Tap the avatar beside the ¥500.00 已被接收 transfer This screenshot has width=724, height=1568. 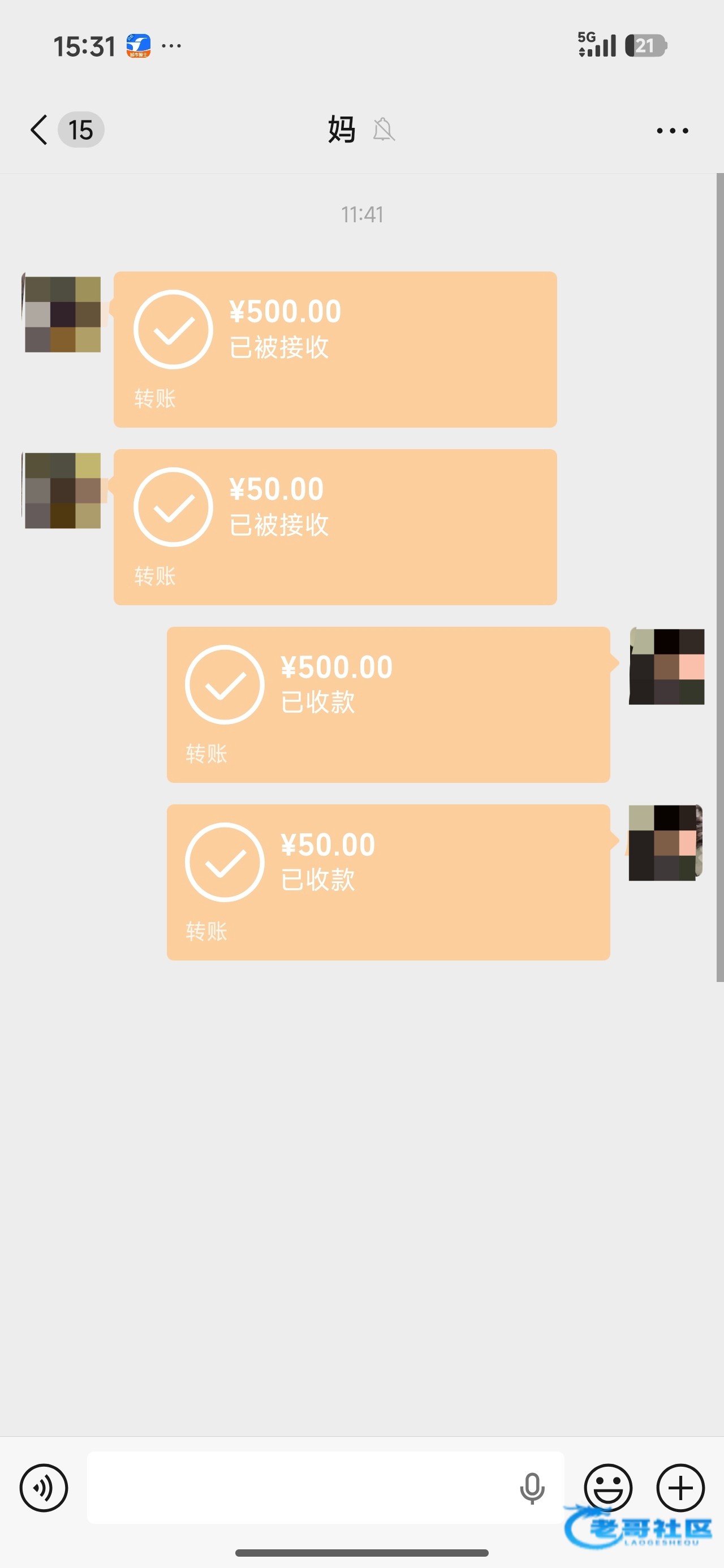click(63, 314)
